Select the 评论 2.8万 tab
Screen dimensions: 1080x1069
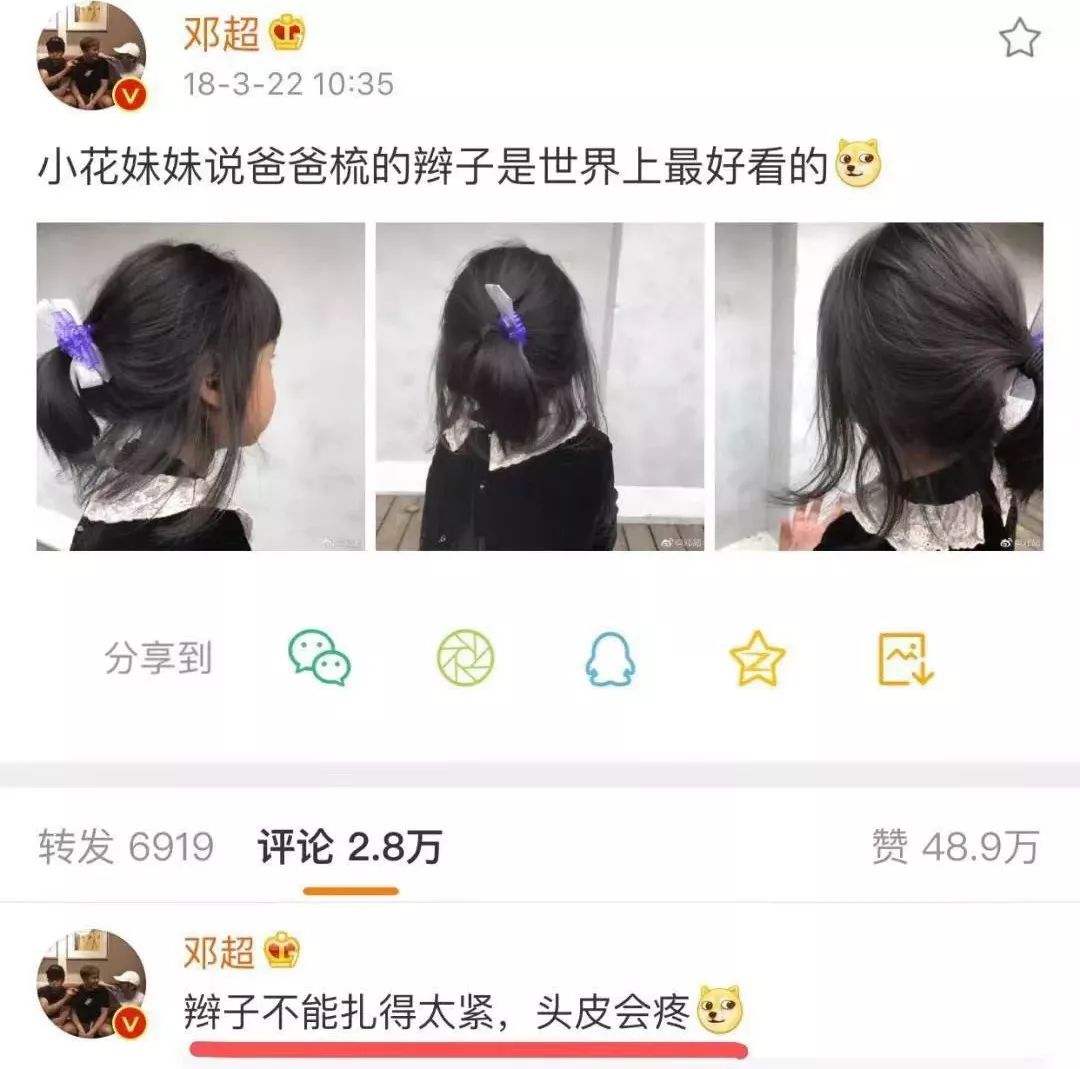(x=350, y=847)
